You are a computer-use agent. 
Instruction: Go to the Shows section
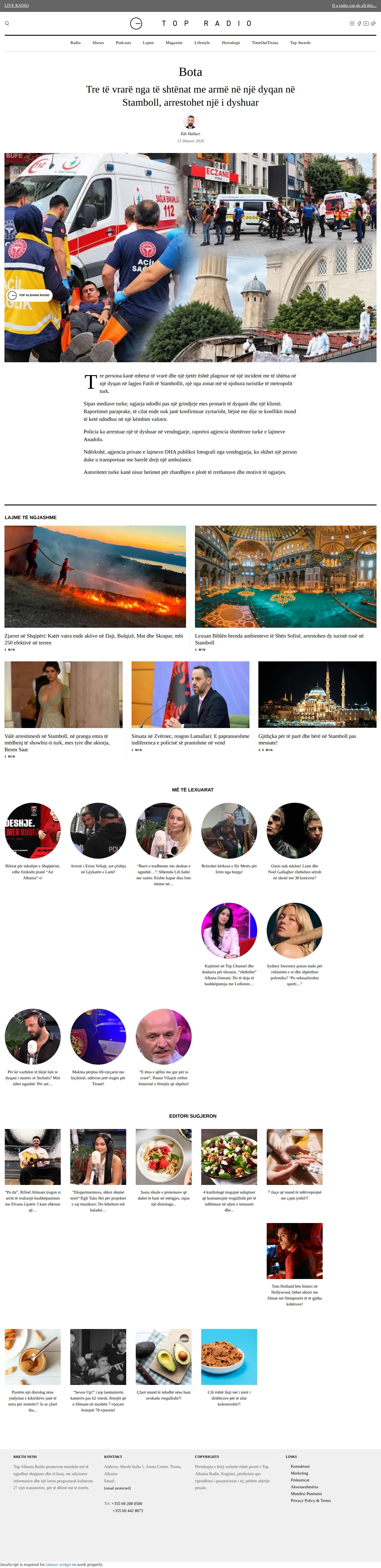click(98, 43)
